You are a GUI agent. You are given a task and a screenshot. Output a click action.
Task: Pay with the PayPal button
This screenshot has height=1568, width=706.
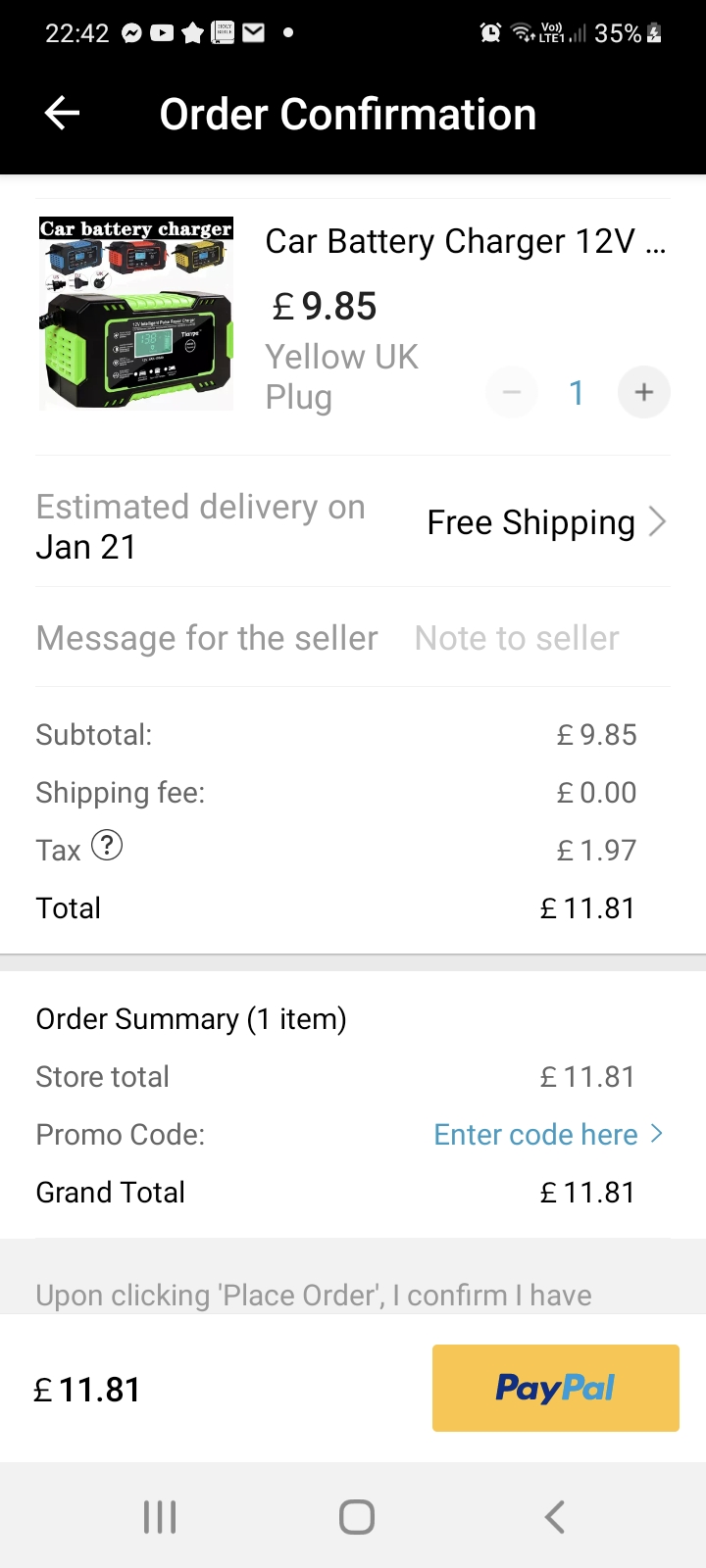point(555,1388)
